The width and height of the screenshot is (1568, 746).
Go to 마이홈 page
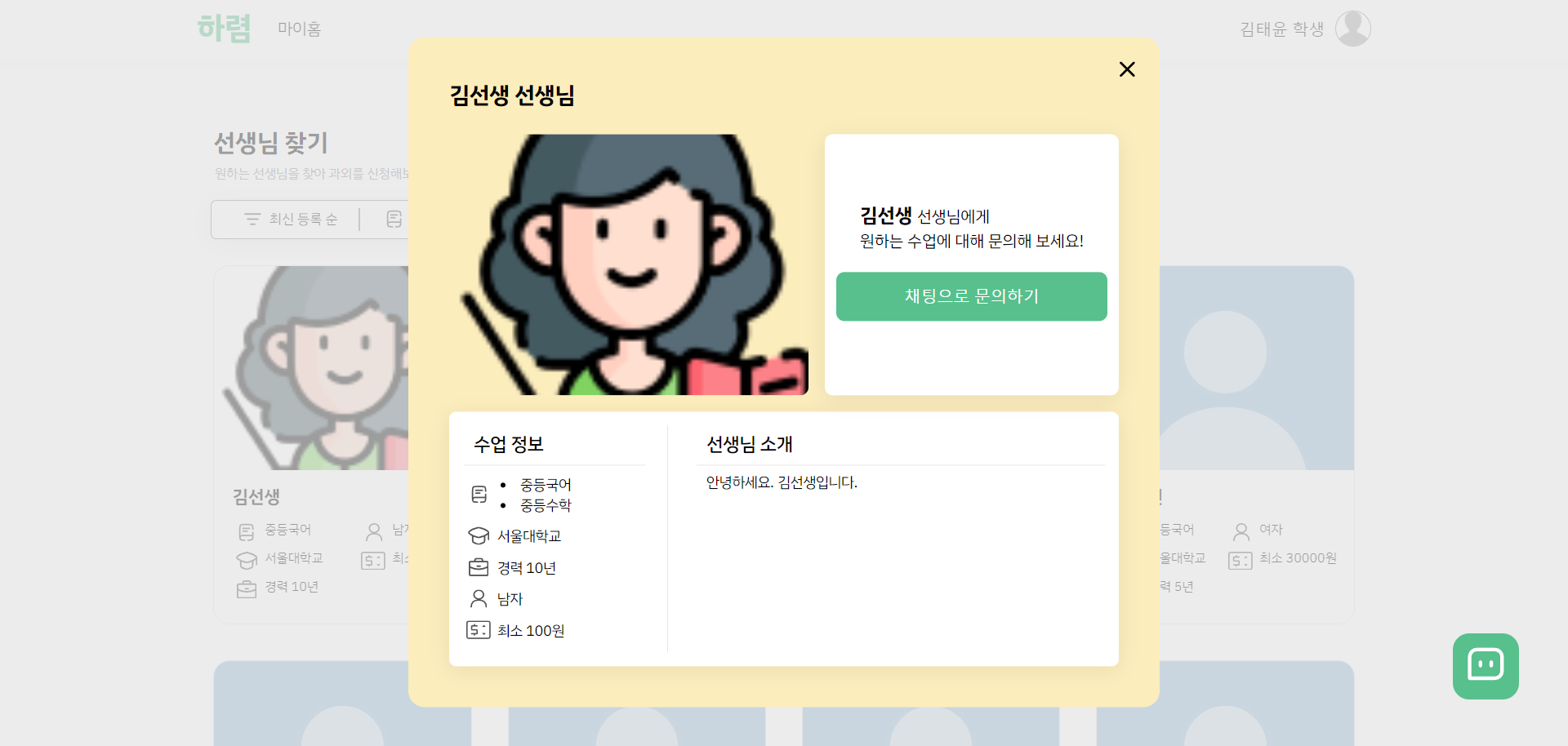pos(299,29)
